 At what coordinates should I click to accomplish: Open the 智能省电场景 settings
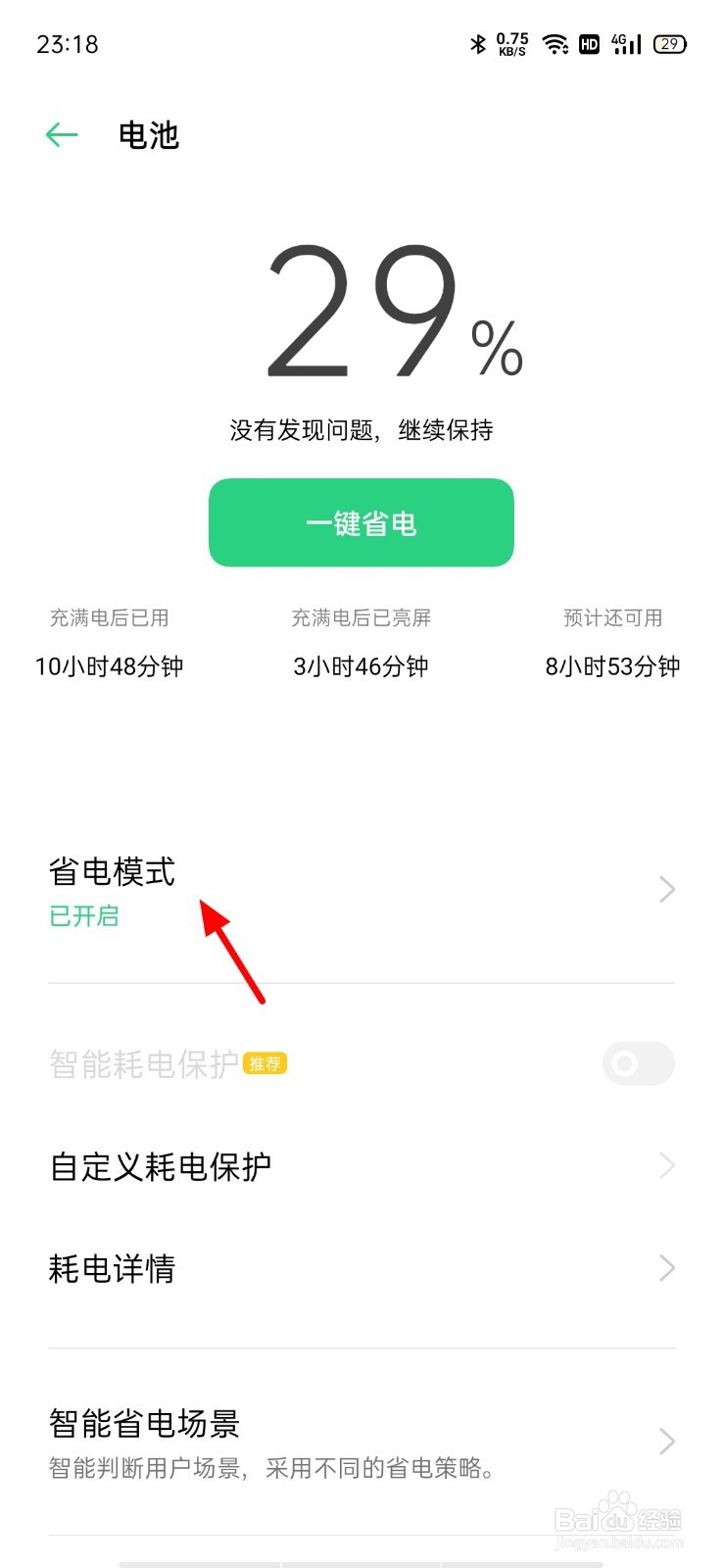pyautogui.click(x=667, y=1441)
